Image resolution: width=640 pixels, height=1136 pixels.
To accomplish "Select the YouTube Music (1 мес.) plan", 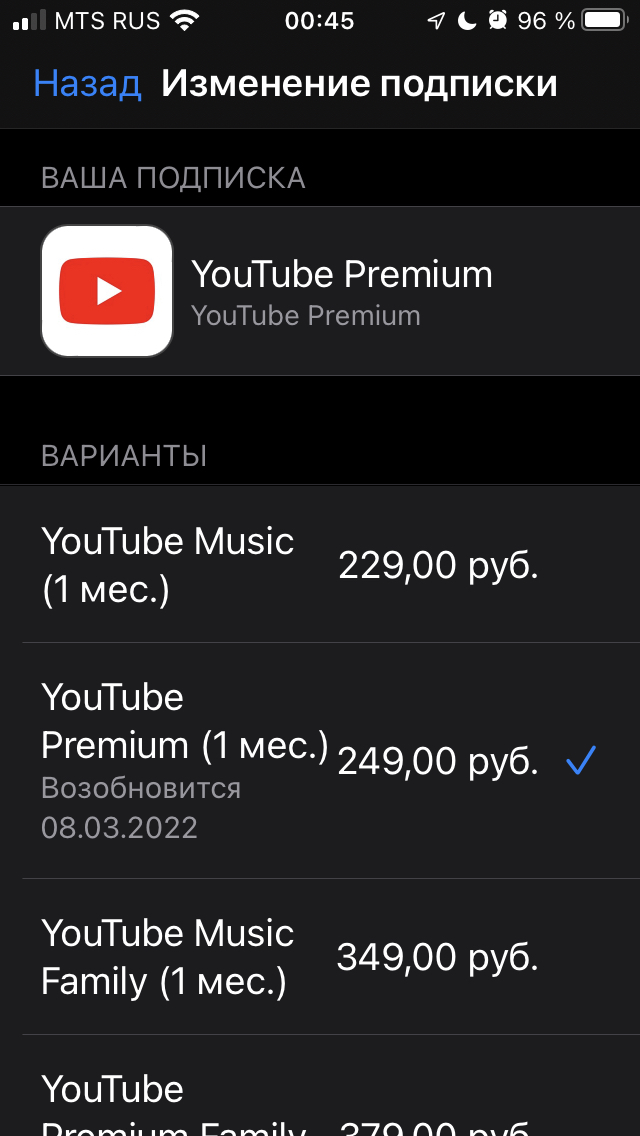I will tap(290, 565).
